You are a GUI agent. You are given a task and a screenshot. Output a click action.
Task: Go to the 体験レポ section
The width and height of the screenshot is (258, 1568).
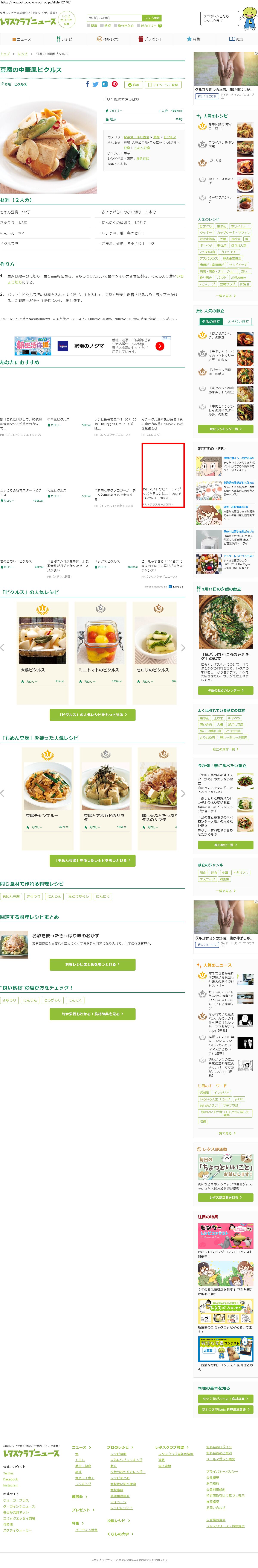tap(107, 39)
